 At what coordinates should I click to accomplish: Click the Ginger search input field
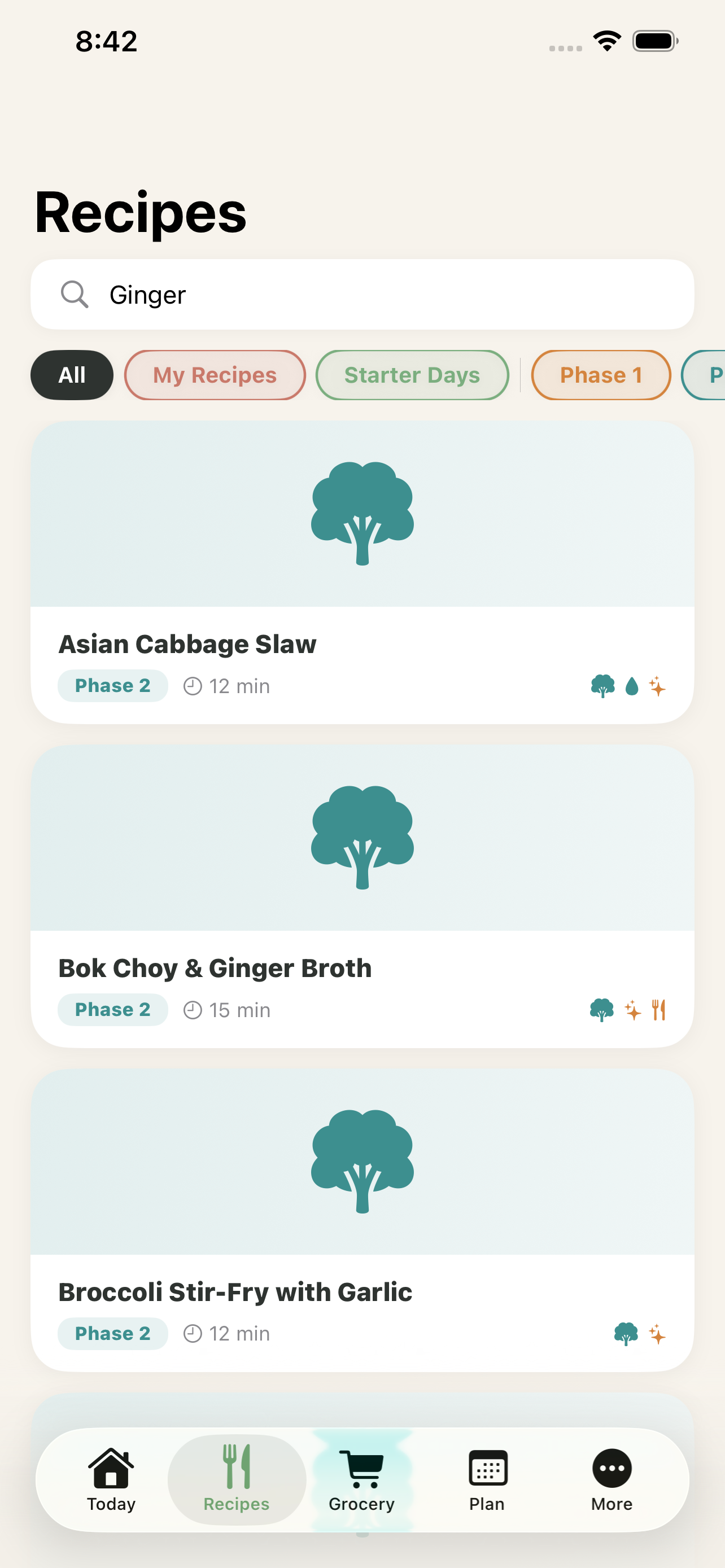[x=243, y=295]
